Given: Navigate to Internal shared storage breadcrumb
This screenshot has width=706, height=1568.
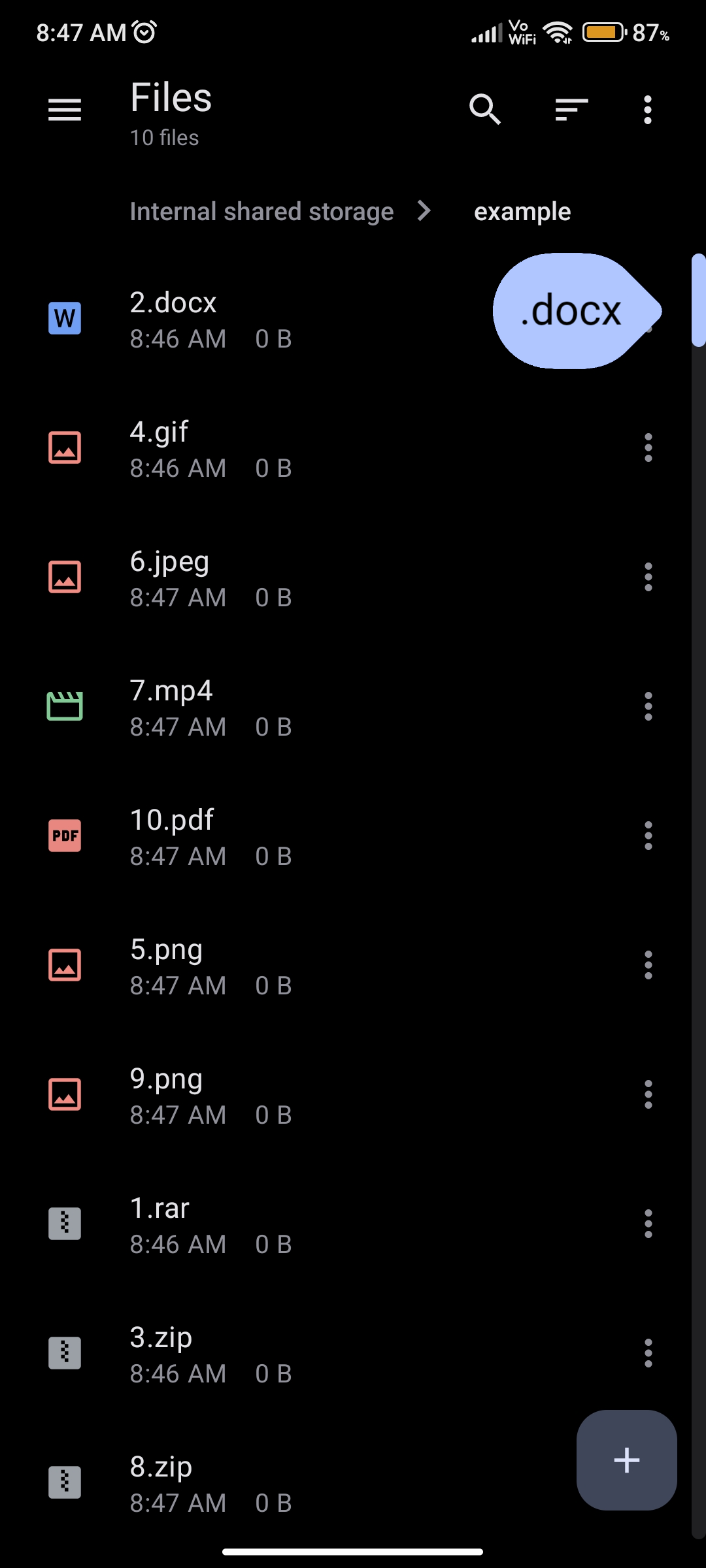Looking at the screenshot, I should click(261, 211).
